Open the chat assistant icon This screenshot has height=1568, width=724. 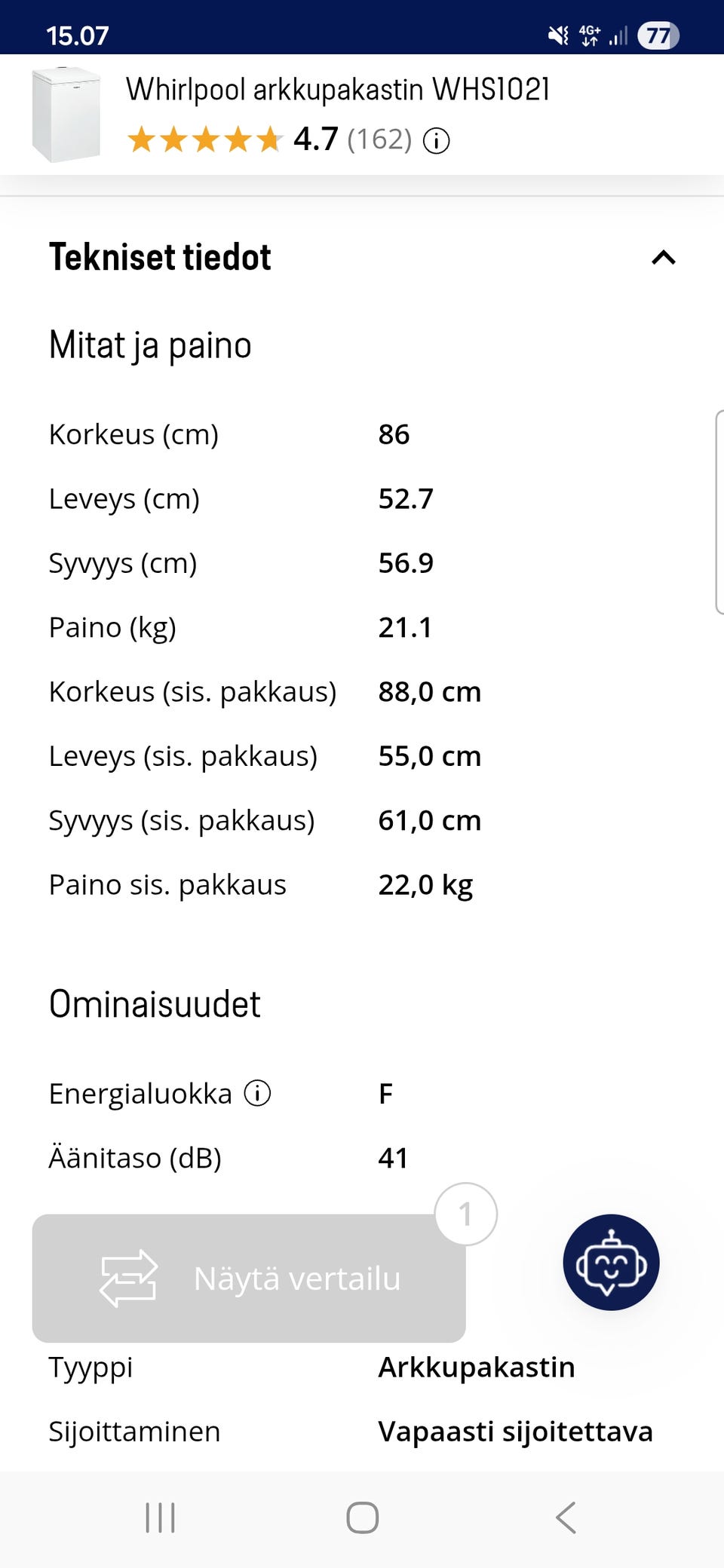pyautogui.click(x=611, y=1262)
